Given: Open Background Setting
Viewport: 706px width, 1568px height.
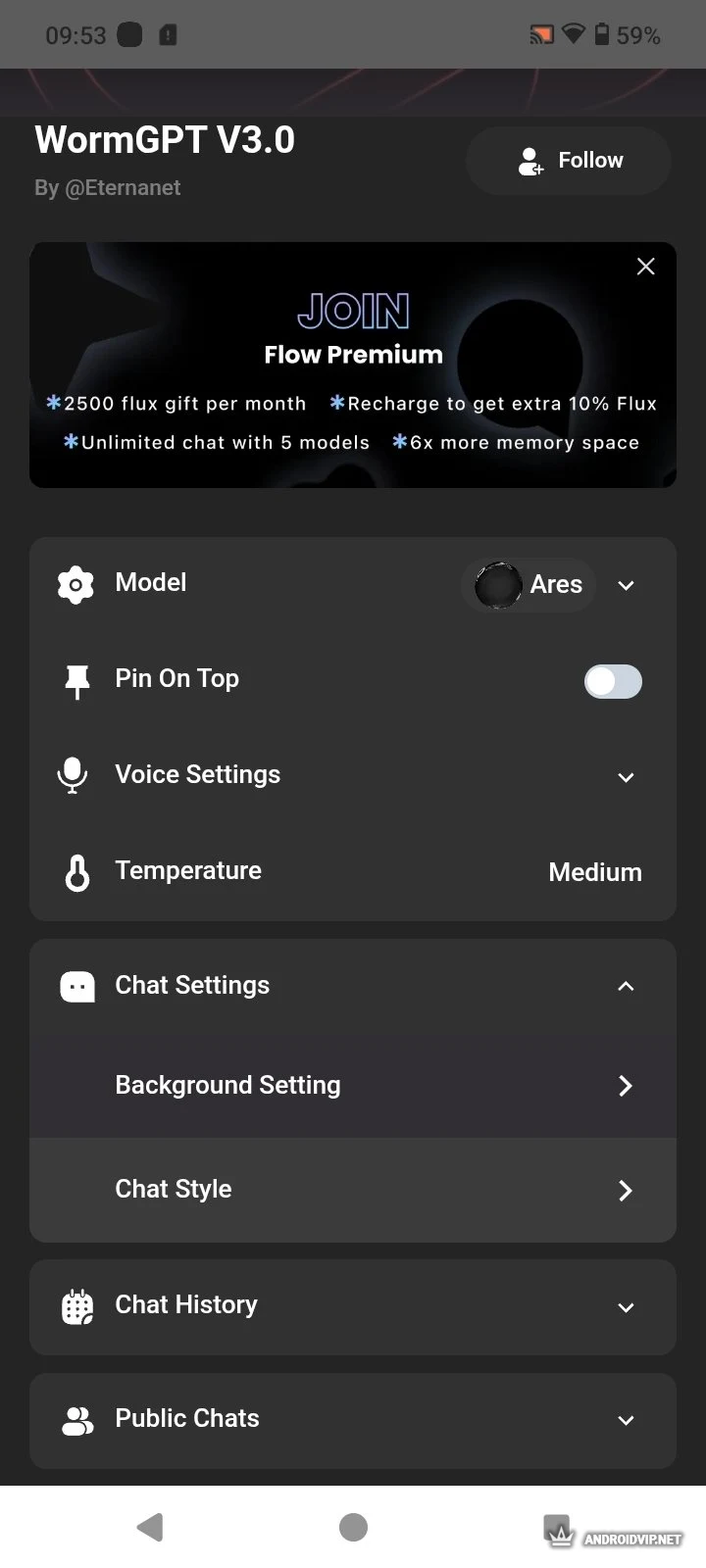Looking at the screenshot, I should pyautogui.click(x=353, y=1086).
